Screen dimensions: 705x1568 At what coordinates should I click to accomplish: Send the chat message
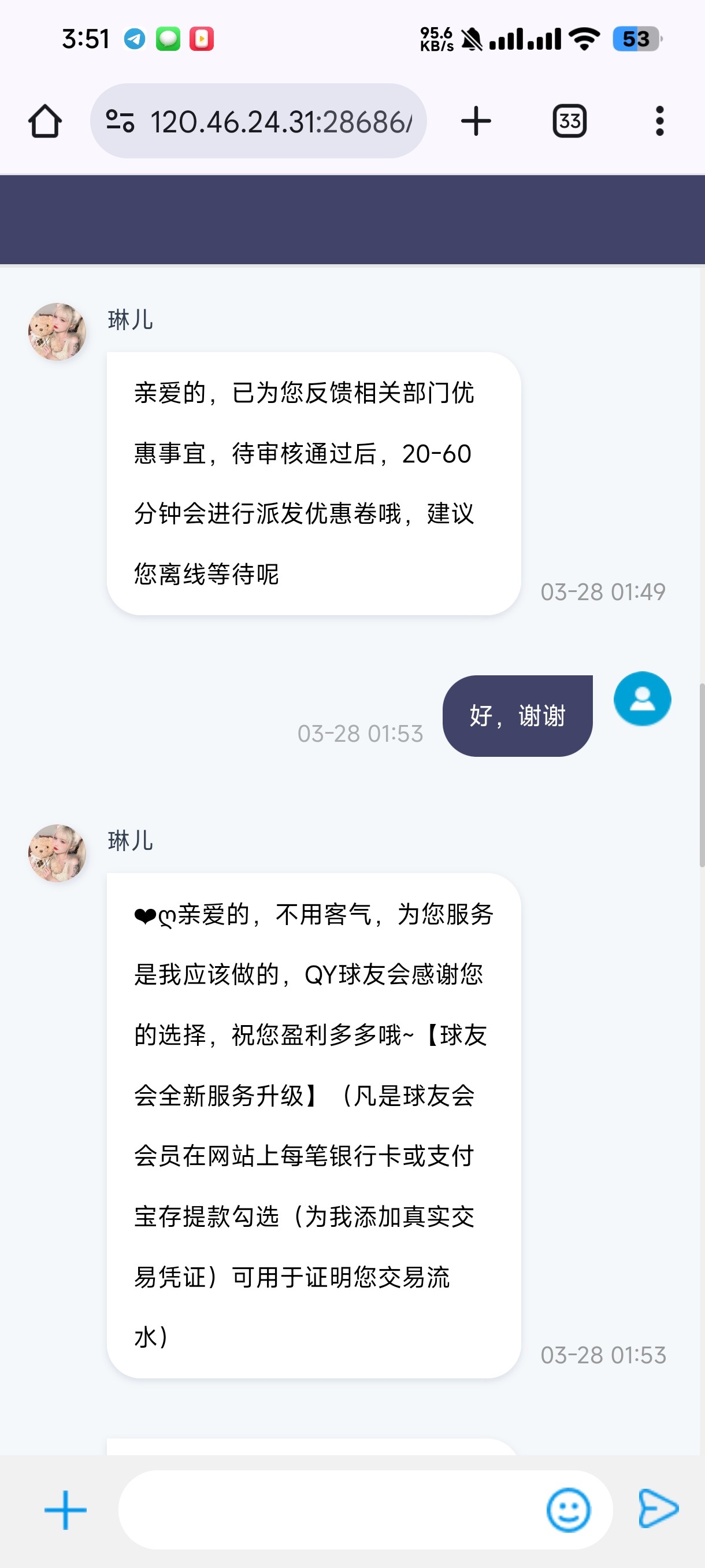[658, 1508]
